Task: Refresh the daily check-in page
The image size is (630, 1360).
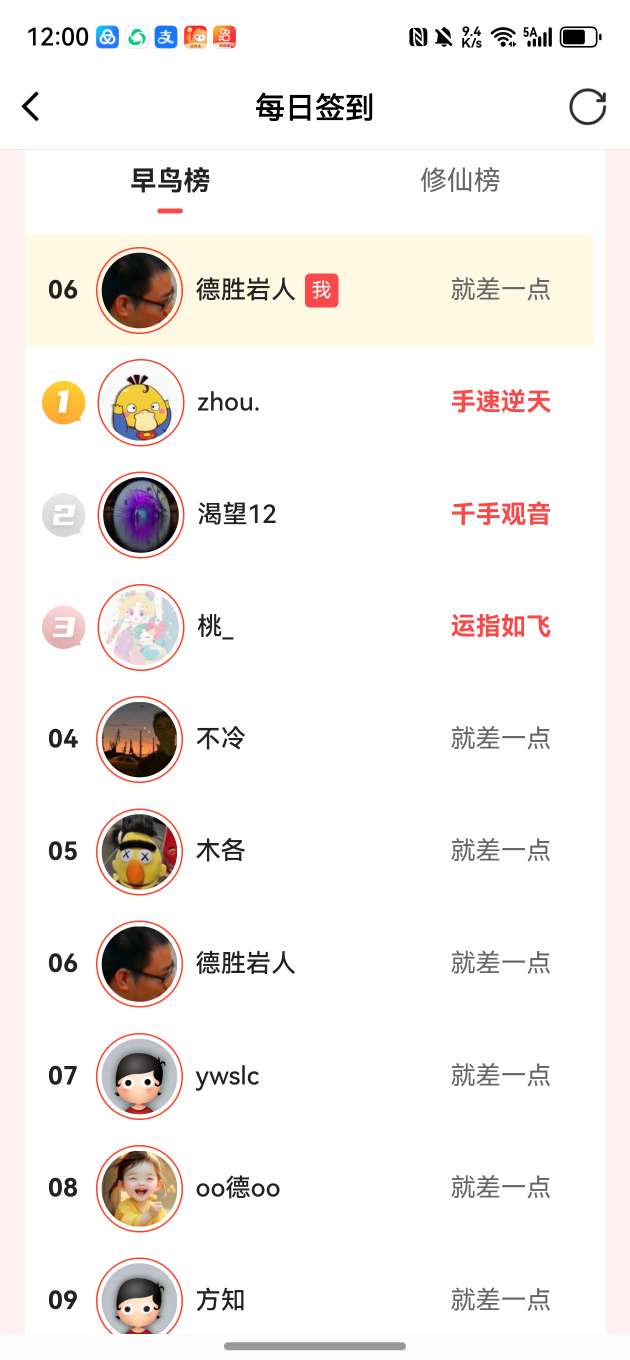Action: (587, 107)
